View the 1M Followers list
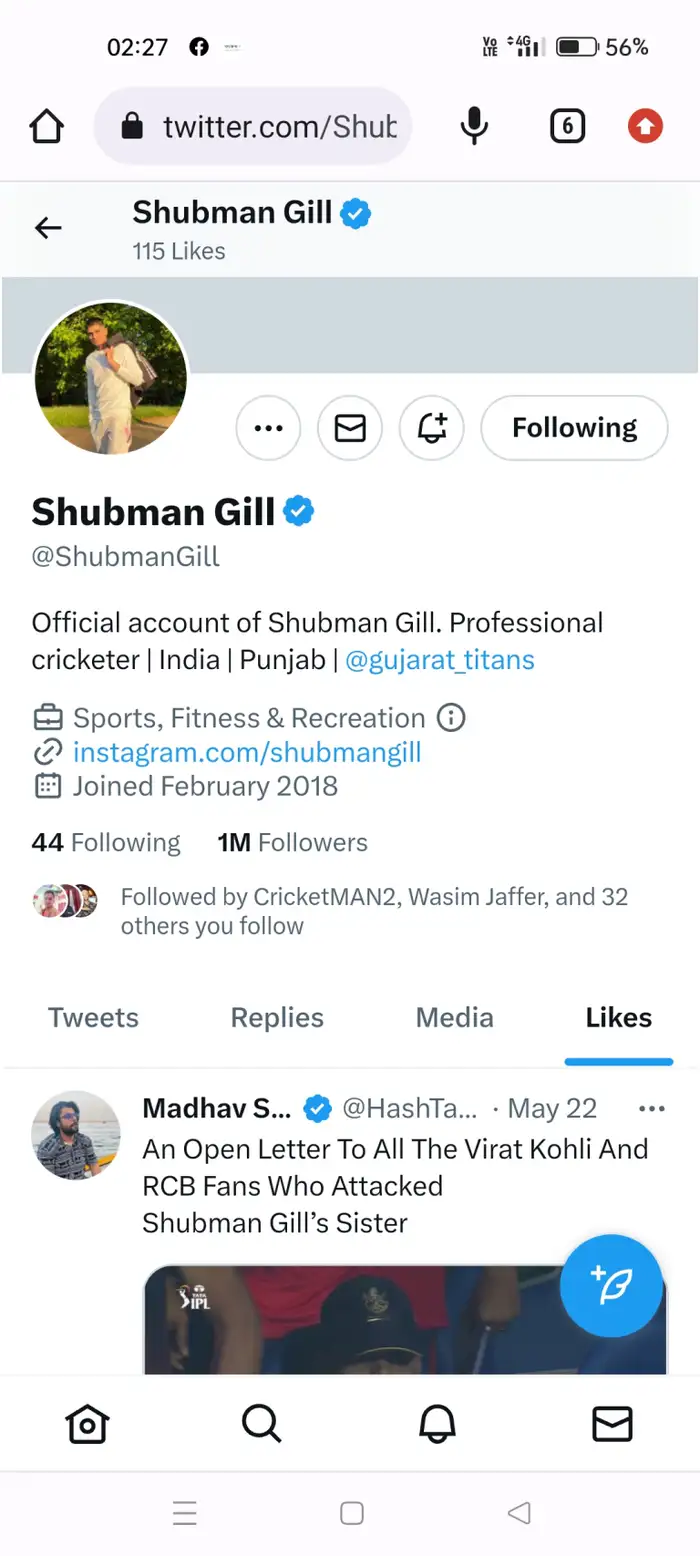Viewport: 700px width, 1556px height. tap(292, 843)
